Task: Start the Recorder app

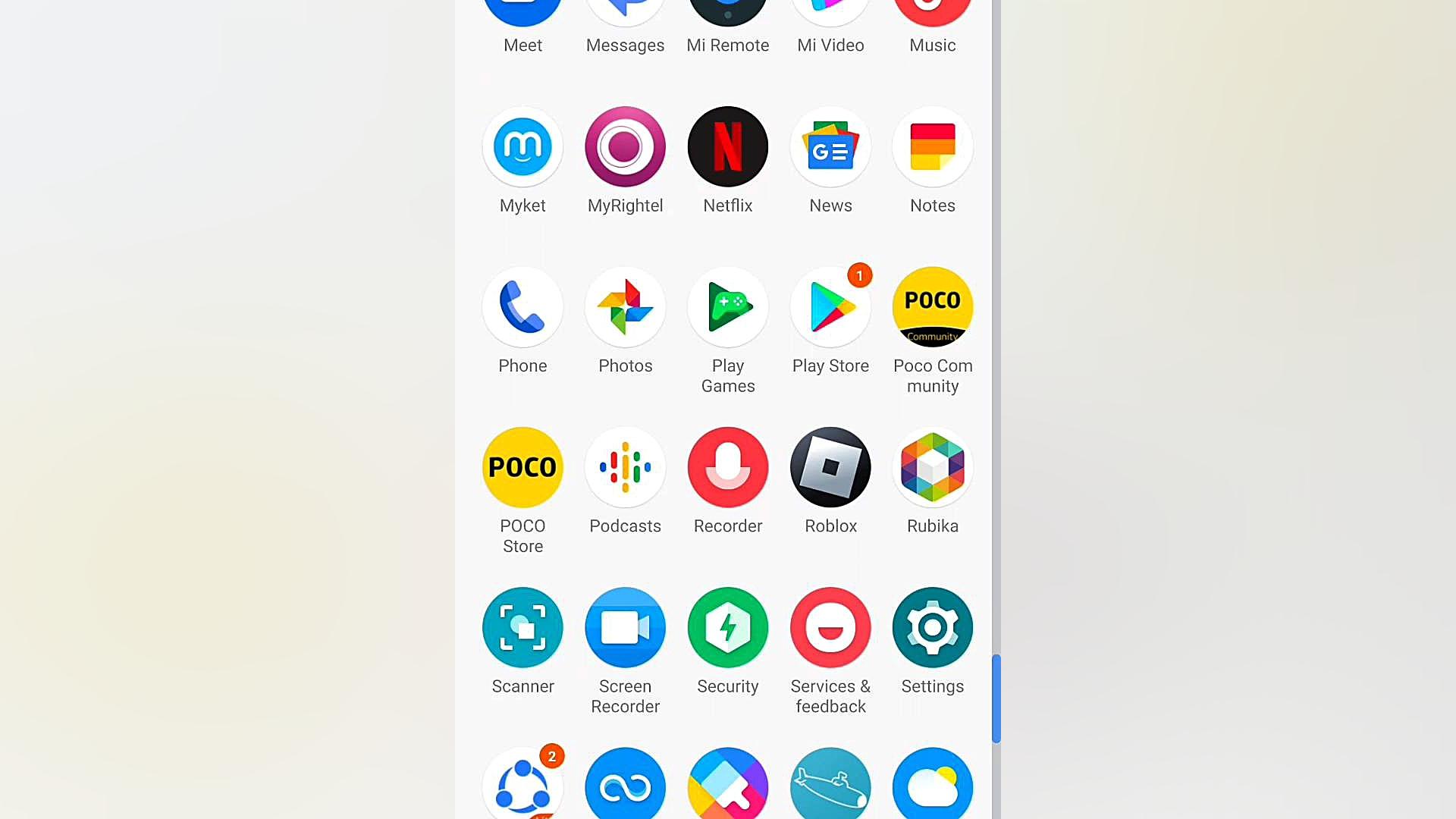Action: coord(727,467)
